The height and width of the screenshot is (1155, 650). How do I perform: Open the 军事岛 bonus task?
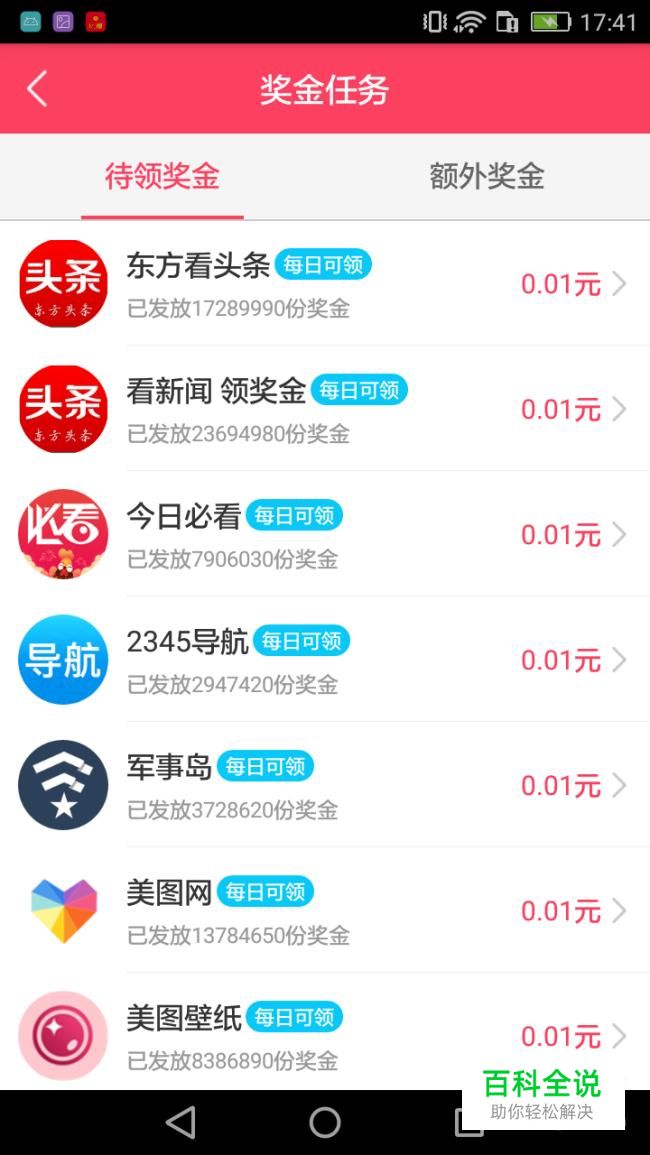325,784
